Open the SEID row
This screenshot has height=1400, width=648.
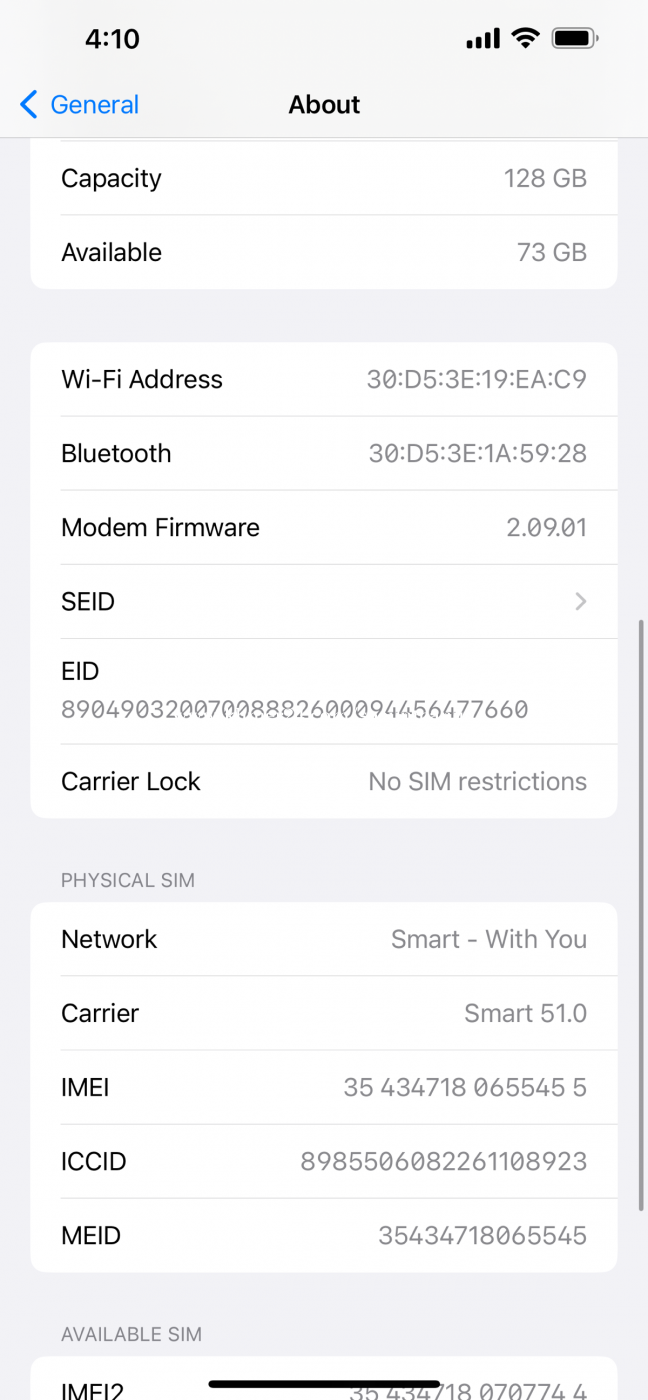323,602
